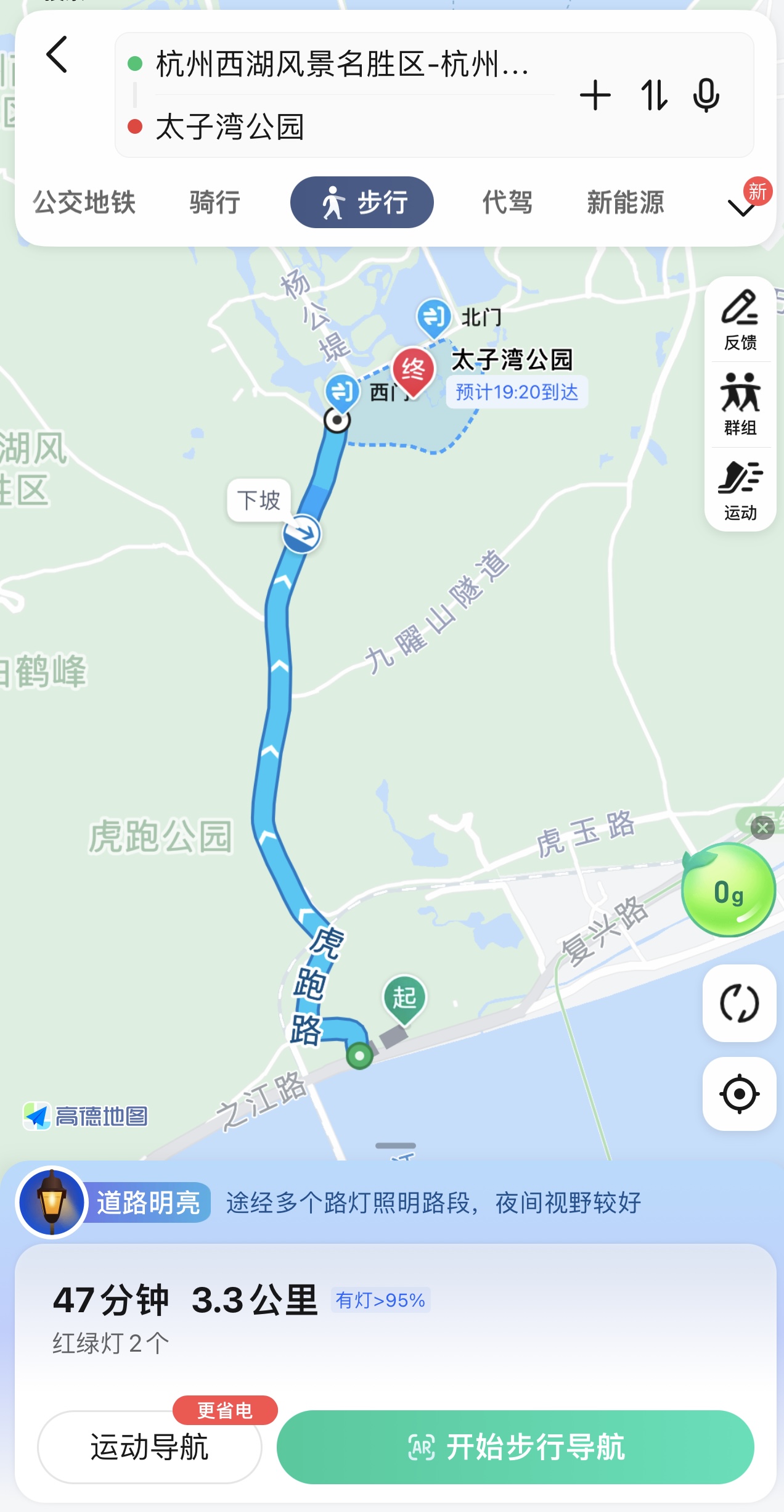This screenshot has width=784, height=1512.
Task: Open the 运动 sports mode
Action: pyautogui.click(x=740, y=490)
